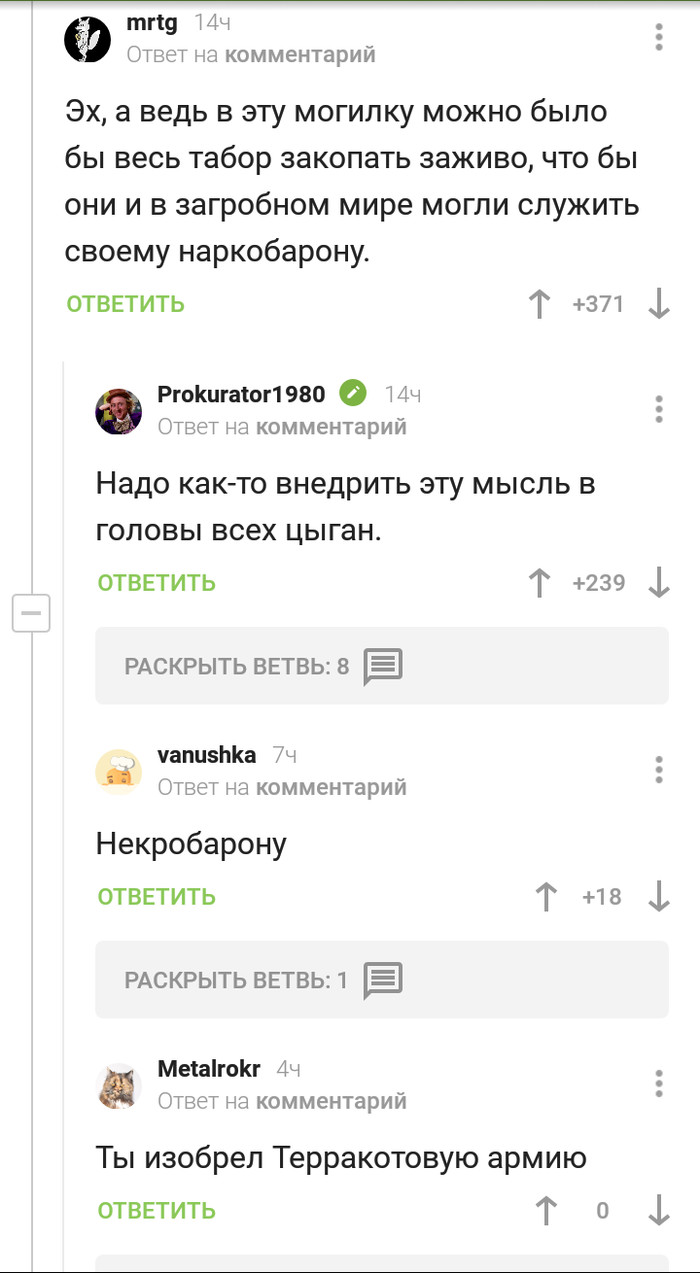Reply to mrtg's comment
Screen dimensions: 700x1273
pyautogui.click(x=126, y=304)
